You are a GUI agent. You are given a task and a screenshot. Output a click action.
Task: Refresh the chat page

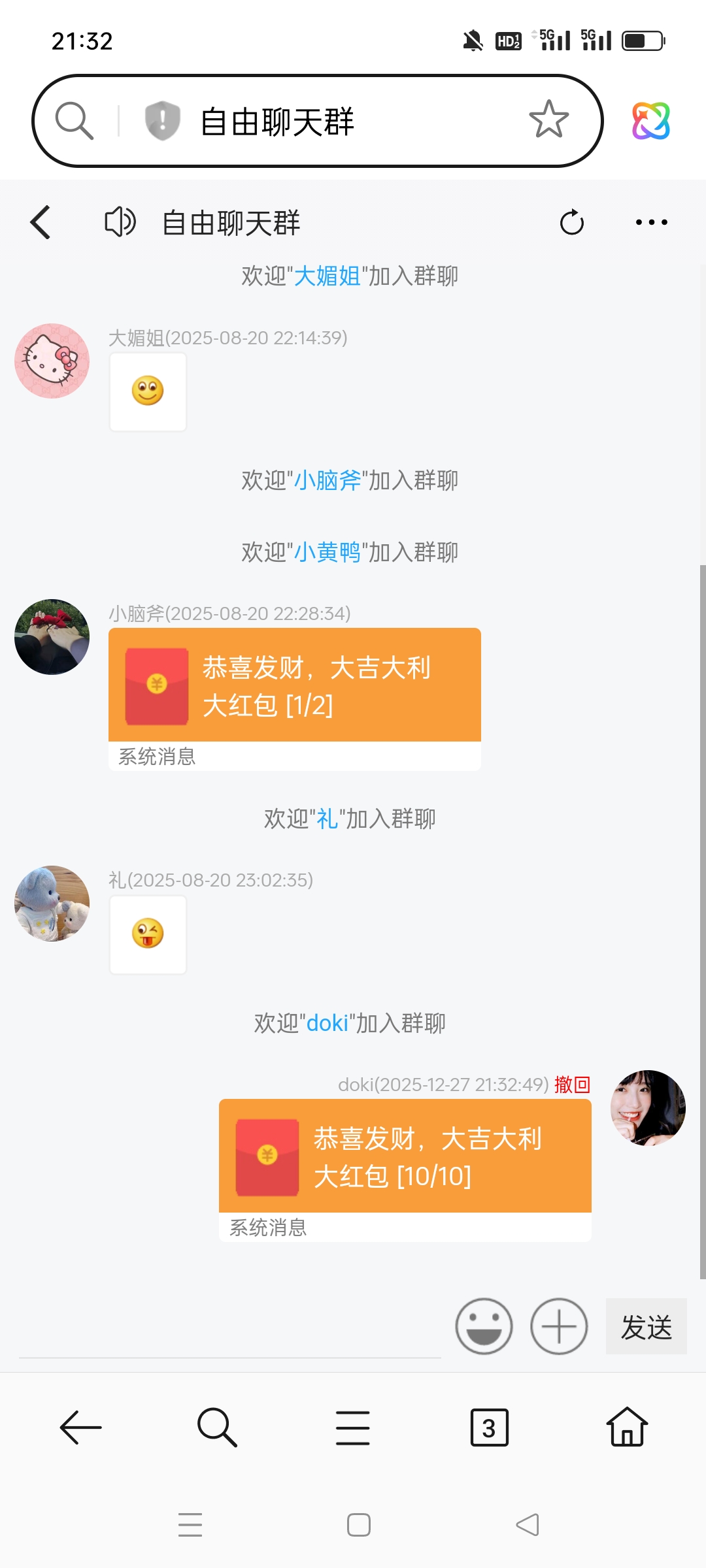[x=572, y=222]
